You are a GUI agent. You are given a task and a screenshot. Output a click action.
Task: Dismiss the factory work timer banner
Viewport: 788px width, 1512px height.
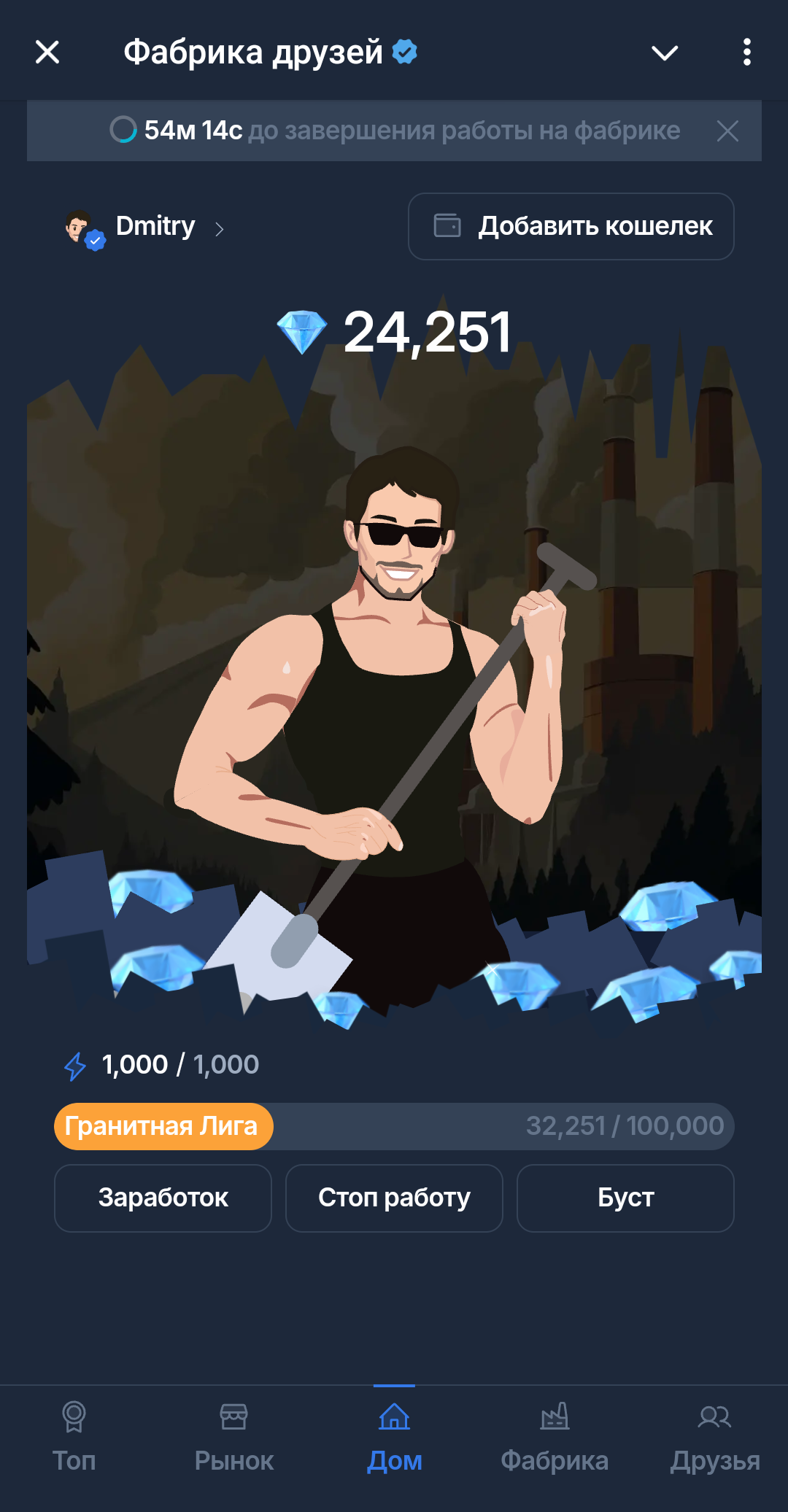[x=727, y=131]
